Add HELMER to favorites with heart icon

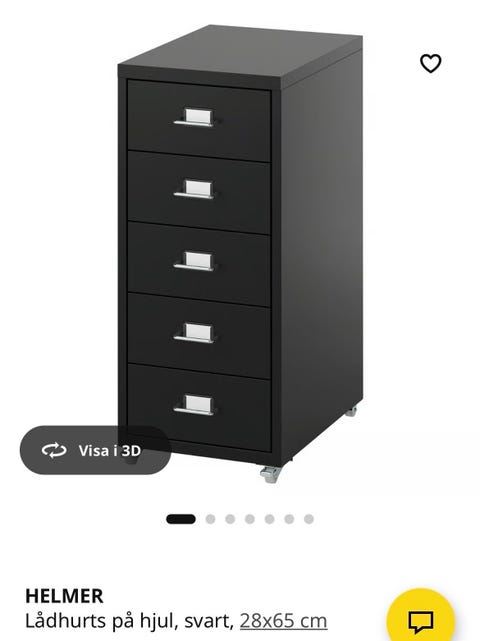click(x=431, y=64)
